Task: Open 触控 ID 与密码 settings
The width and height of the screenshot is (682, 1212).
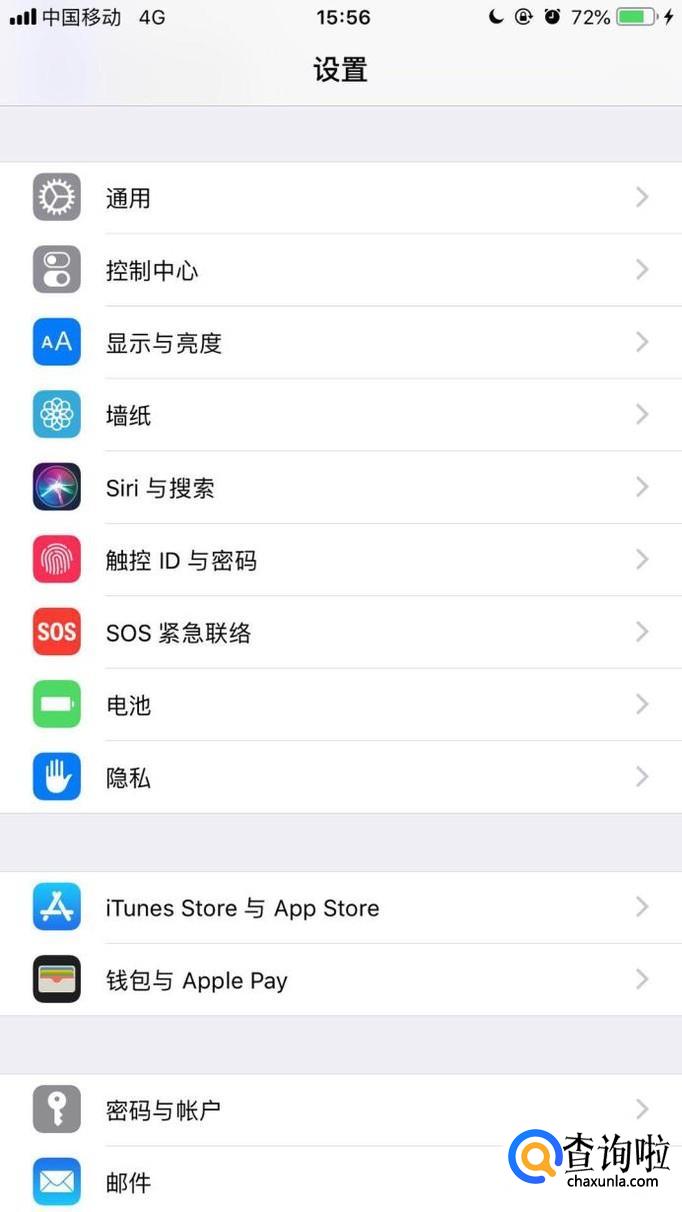Action: [340, 560]
